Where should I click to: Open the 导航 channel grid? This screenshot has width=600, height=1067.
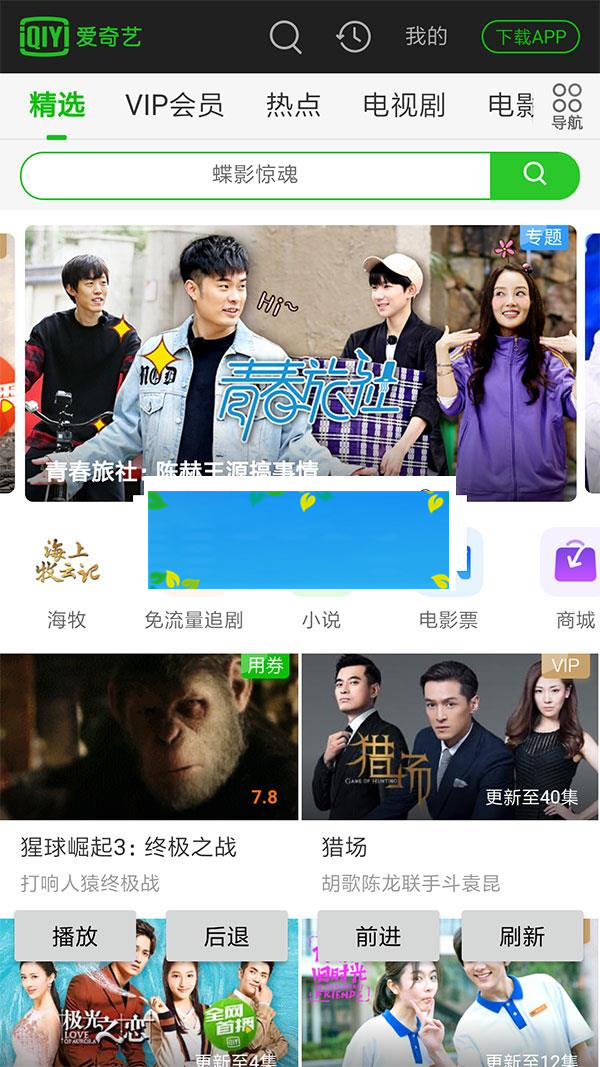567,107
